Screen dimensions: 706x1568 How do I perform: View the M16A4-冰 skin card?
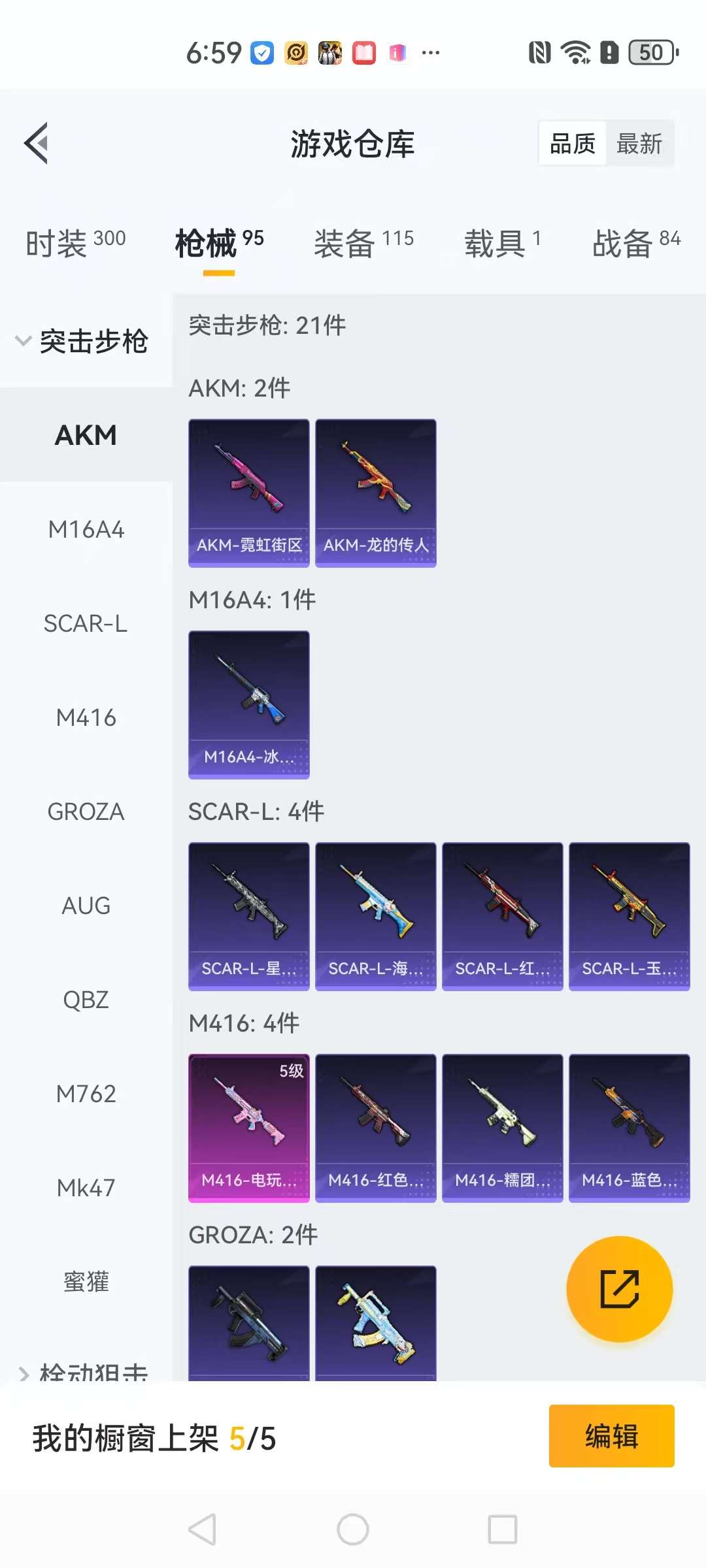(x=248, y=704)
